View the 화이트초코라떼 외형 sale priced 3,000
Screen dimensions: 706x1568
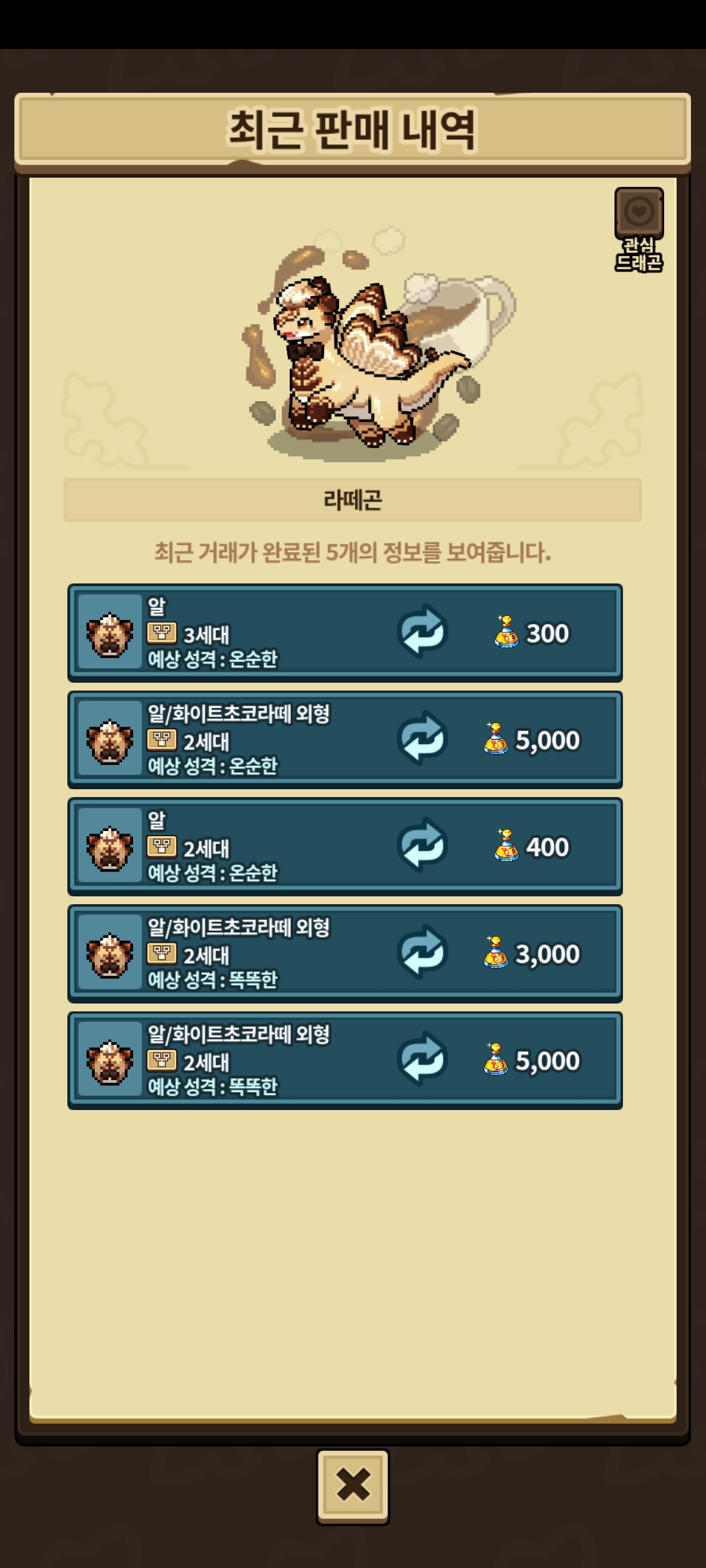click(345, 954)
